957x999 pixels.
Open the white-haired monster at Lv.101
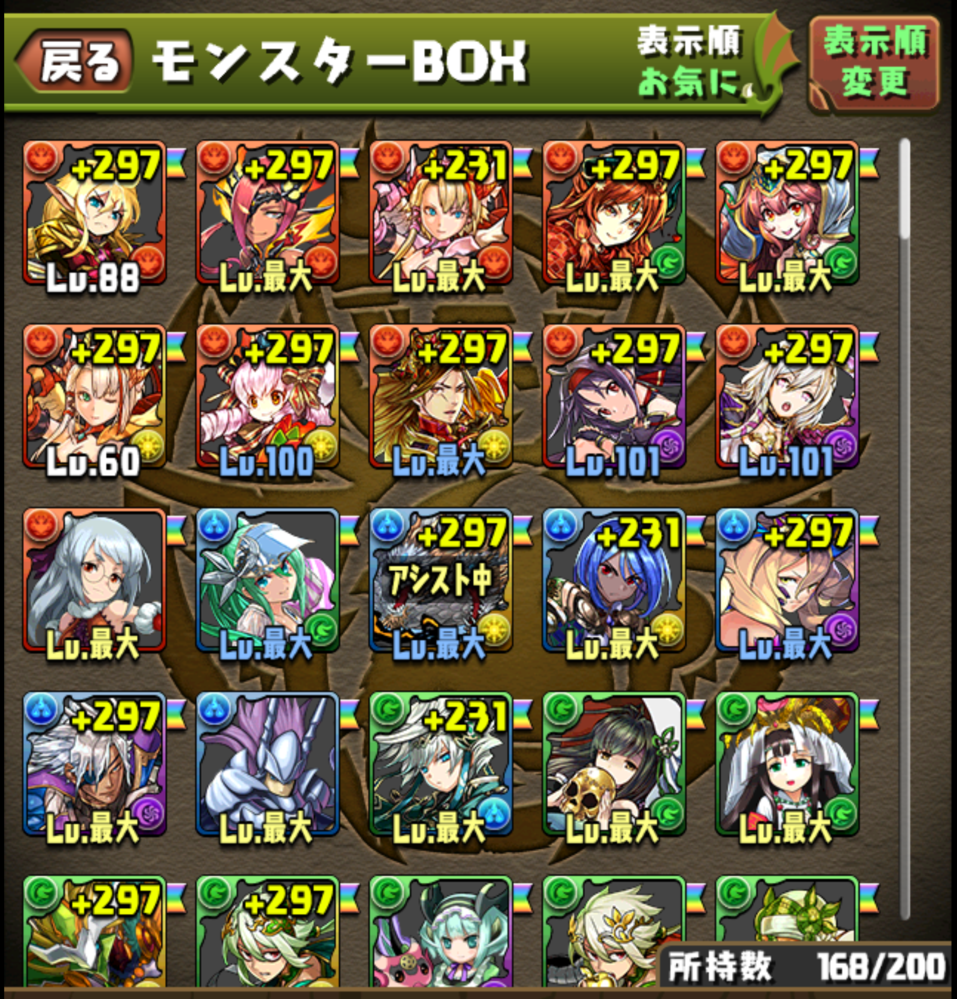pos(786,397)
